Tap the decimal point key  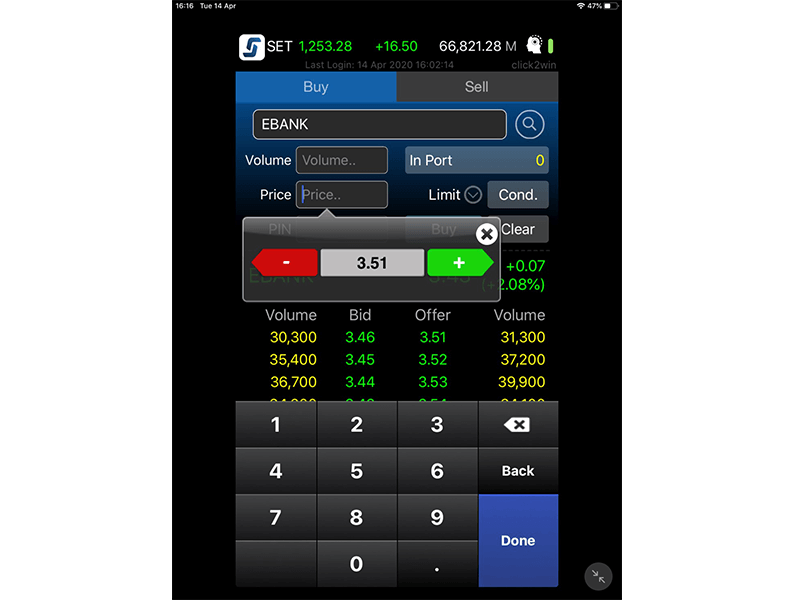tap(437, 564)
